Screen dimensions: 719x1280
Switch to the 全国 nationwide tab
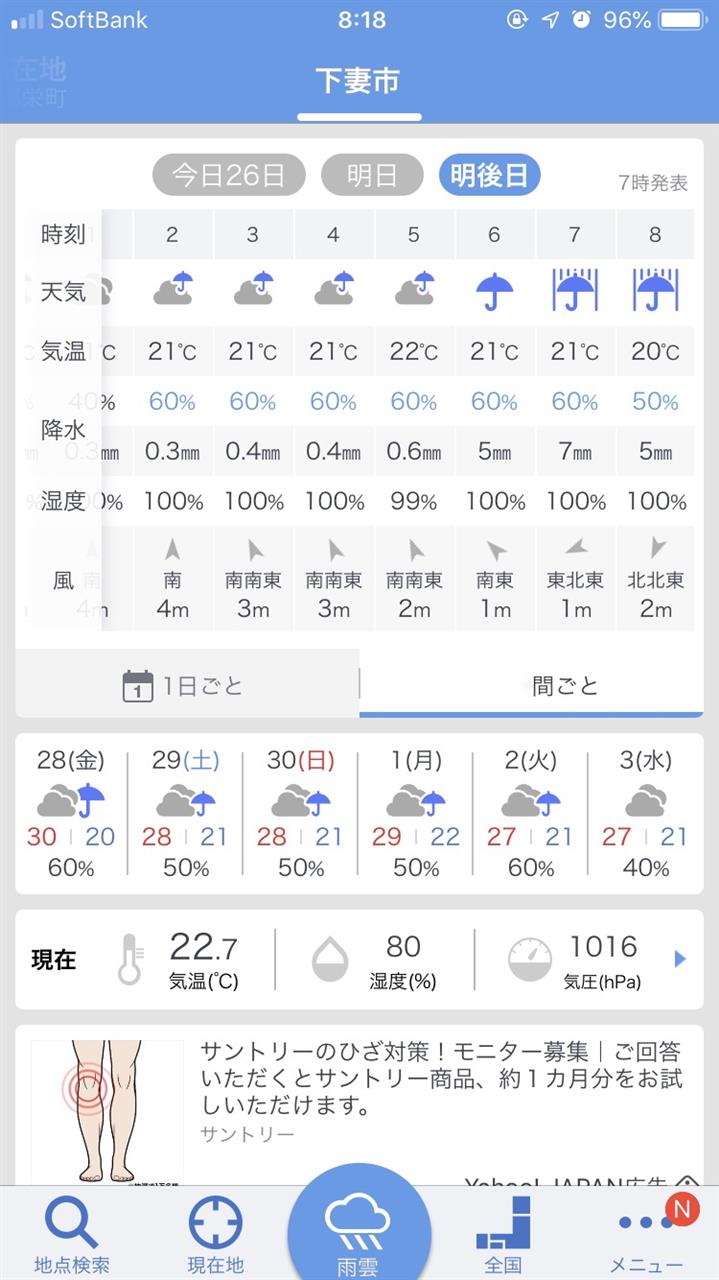(503, 1234)
